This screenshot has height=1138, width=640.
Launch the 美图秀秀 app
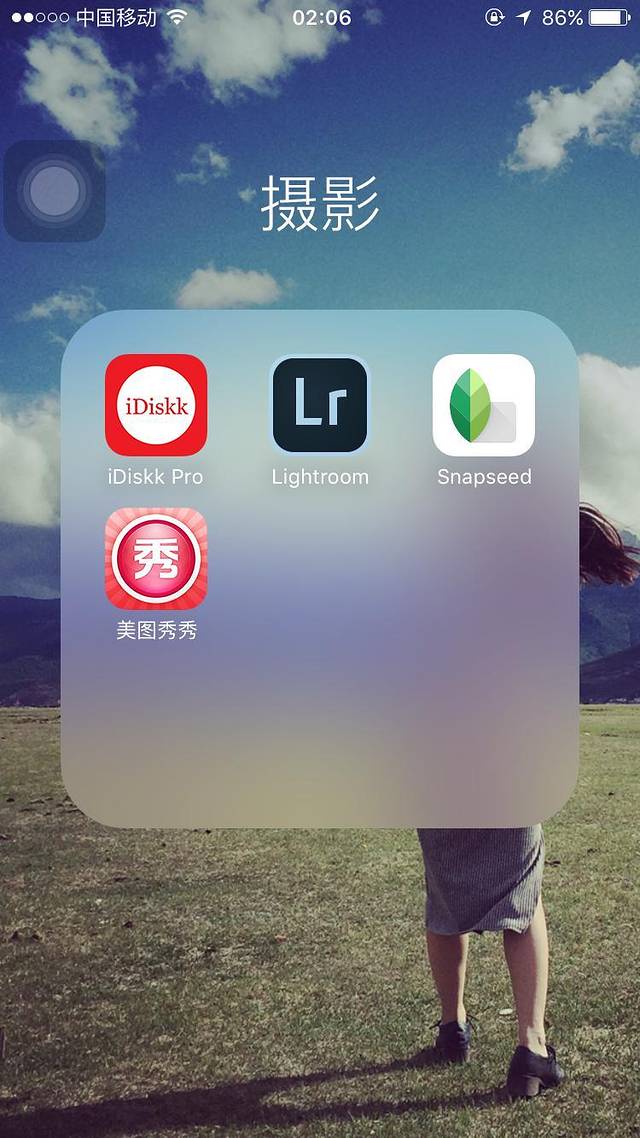156,559
